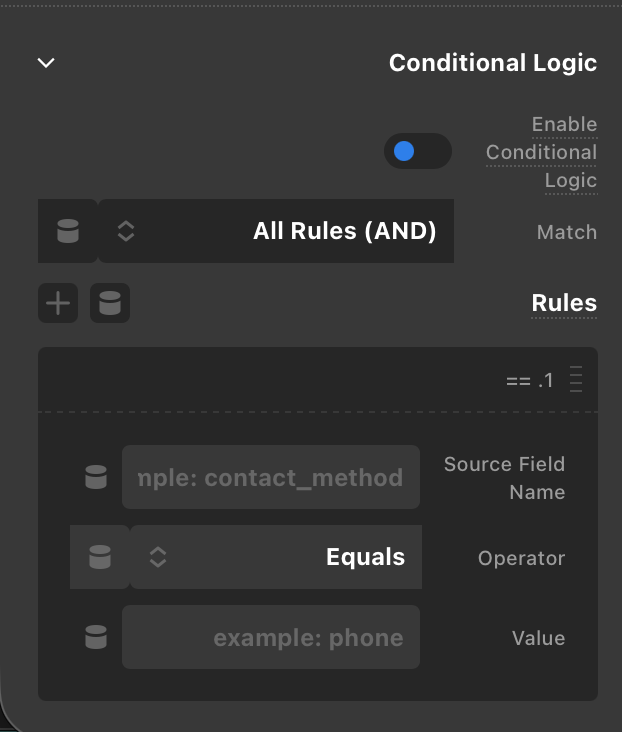Collapse the Conditional Logic section
This screenshot has width=622, height=732.
tap(46, 63)
